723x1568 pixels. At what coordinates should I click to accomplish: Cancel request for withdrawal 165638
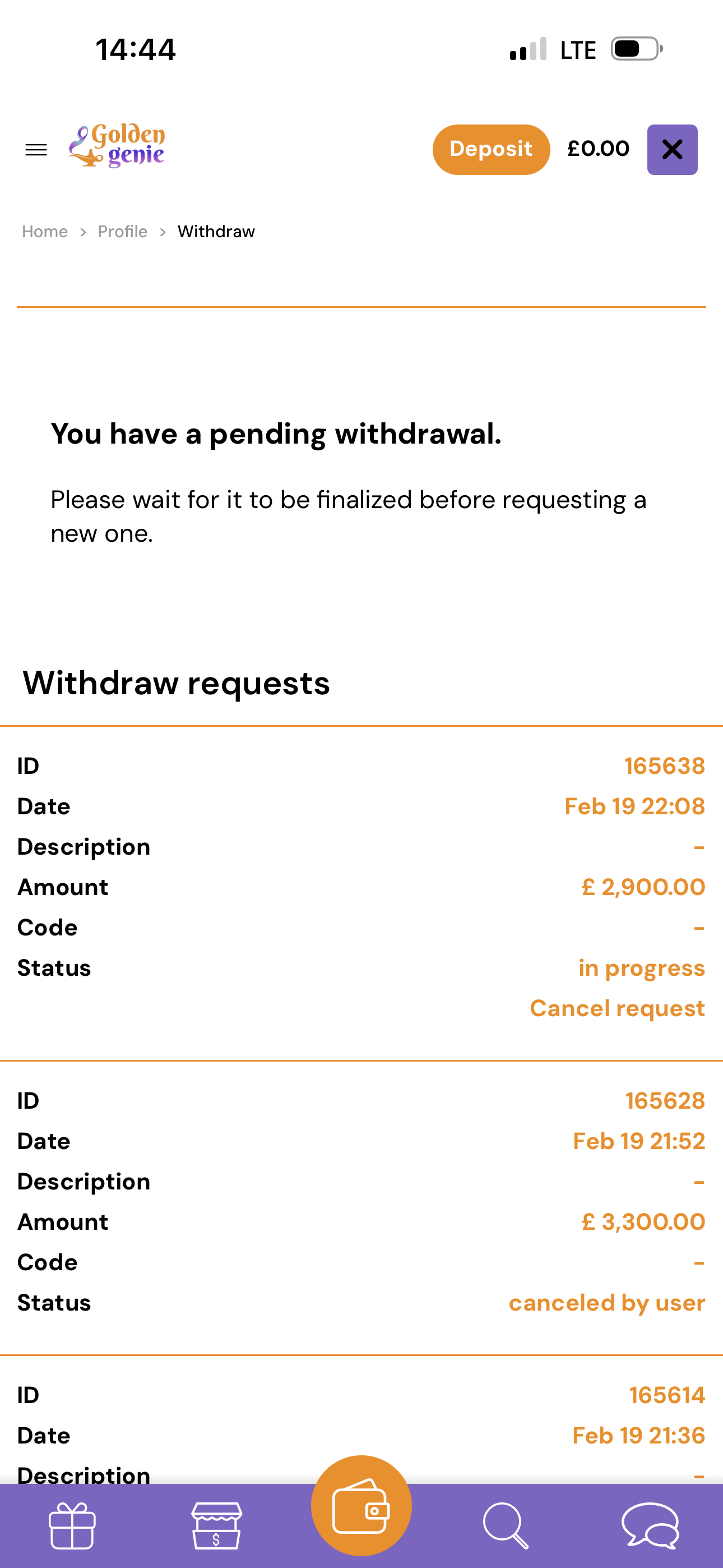click(x=617, y=1009)
